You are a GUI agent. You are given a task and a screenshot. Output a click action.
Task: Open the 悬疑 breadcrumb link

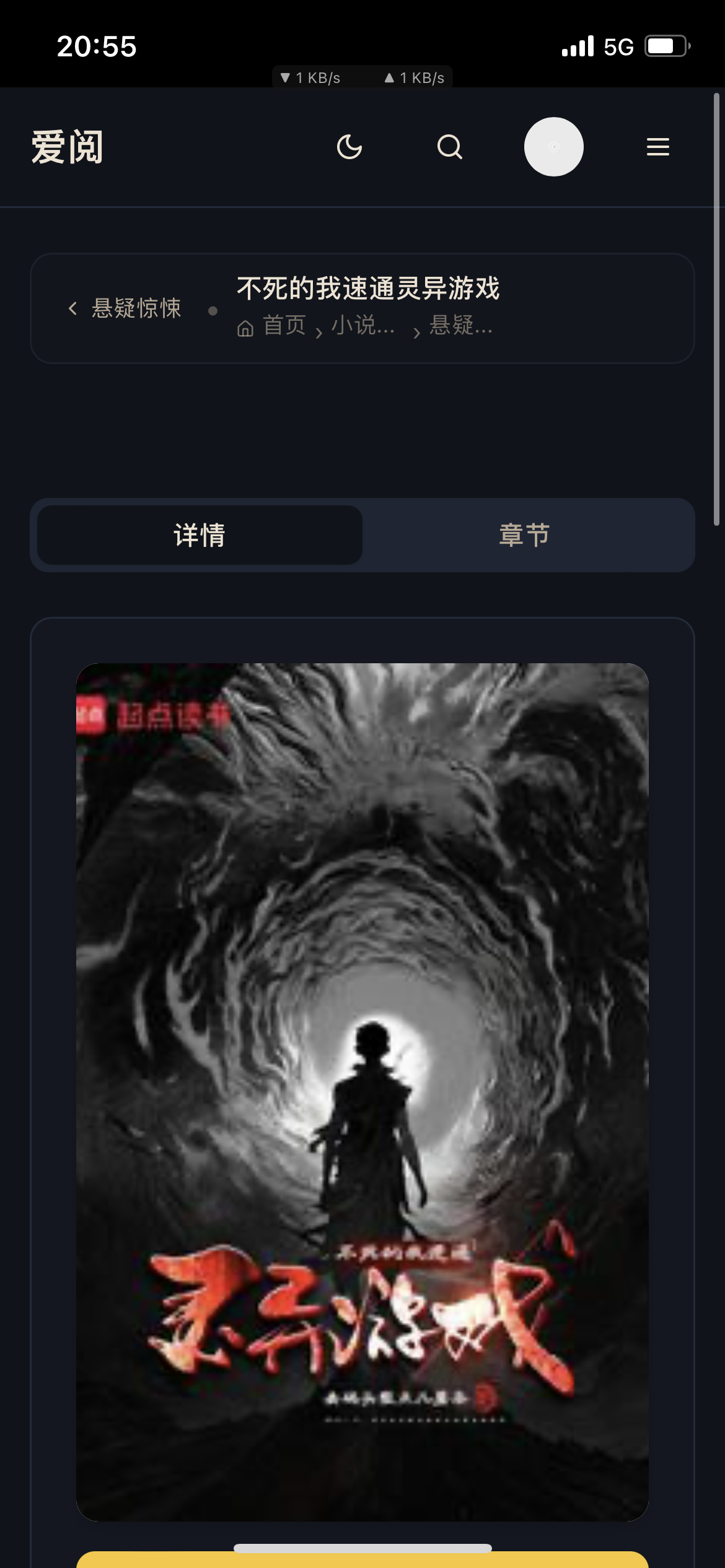point(461,325)
